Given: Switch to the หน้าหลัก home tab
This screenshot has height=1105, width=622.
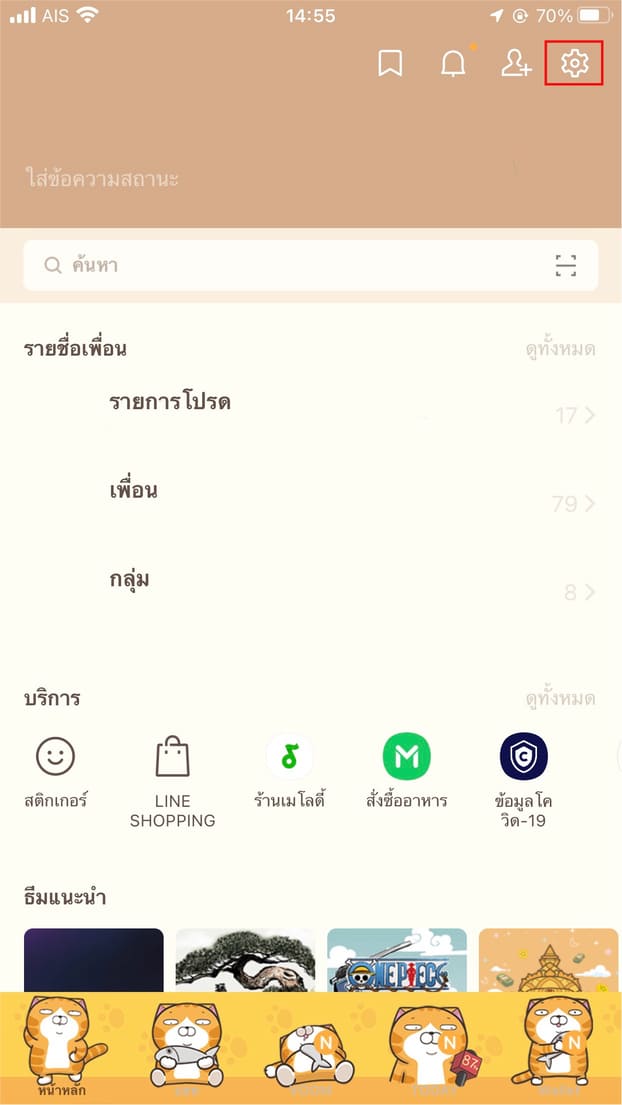Looking at the screenshot, I should pos(63,1050).
